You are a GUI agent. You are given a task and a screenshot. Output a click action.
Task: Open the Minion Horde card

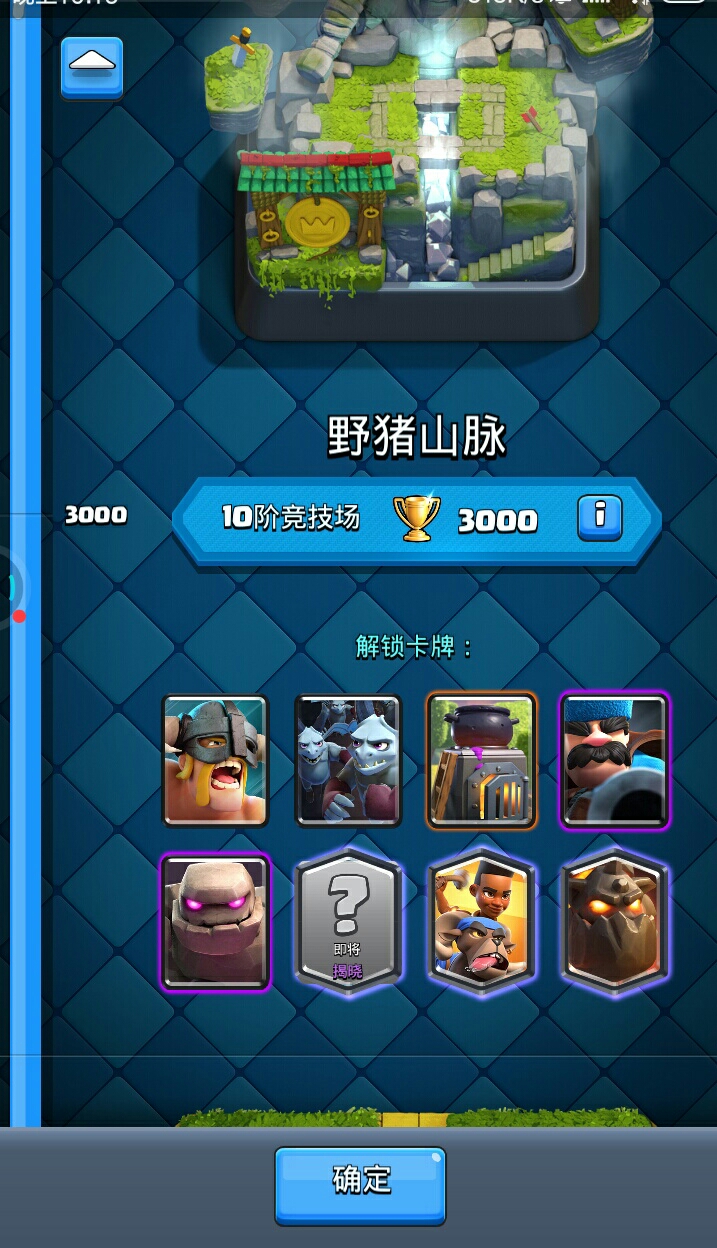348,761
